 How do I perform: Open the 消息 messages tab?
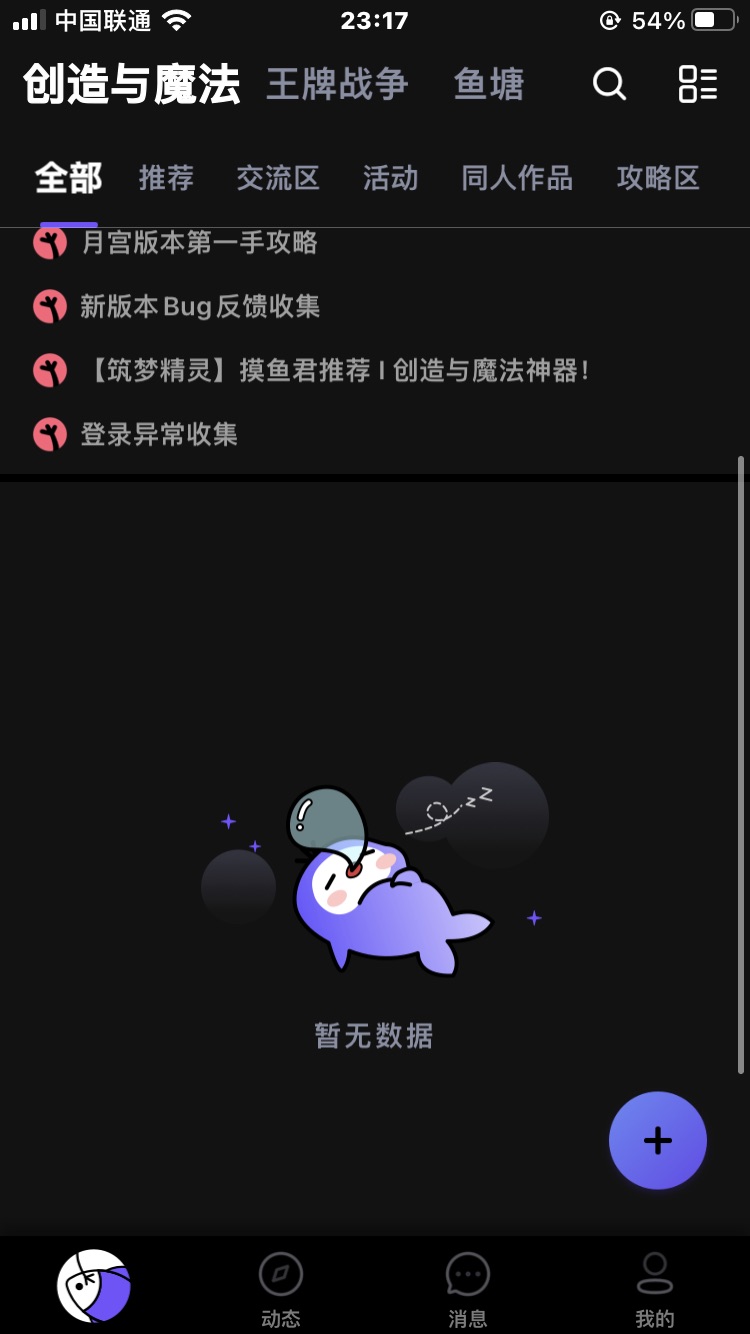tap(468, 1291)
